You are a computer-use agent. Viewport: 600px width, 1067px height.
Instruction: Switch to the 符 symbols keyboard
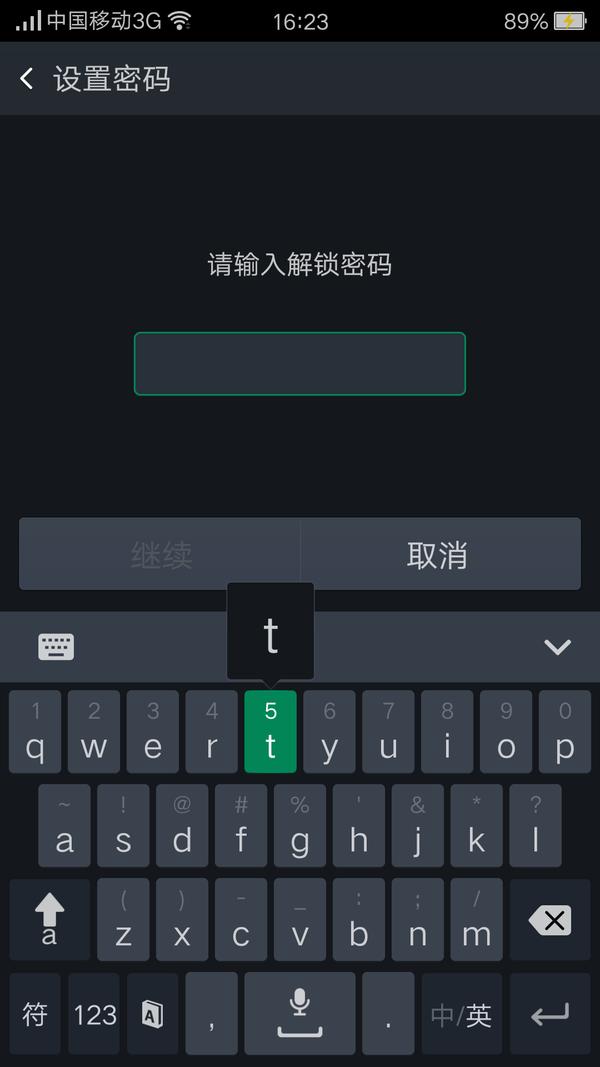pos(35,1014)
